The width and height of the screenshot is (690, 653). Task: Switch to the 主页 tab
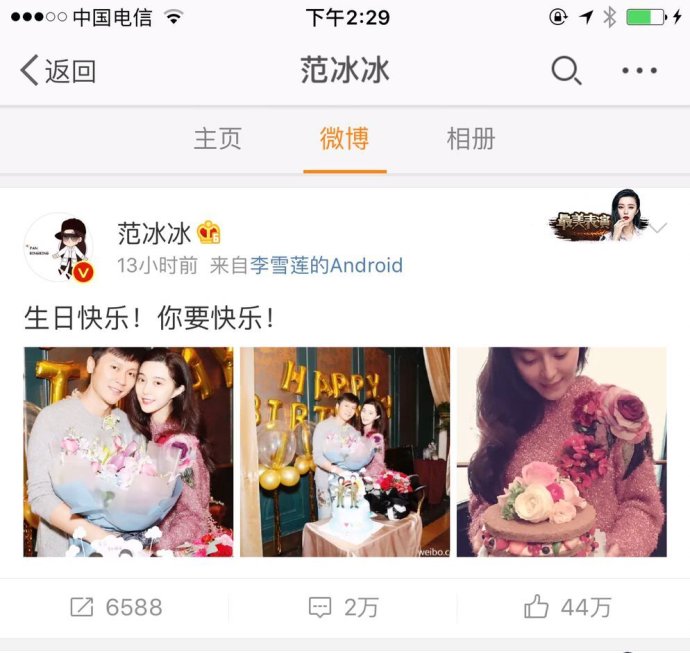[x=217, y=139]
